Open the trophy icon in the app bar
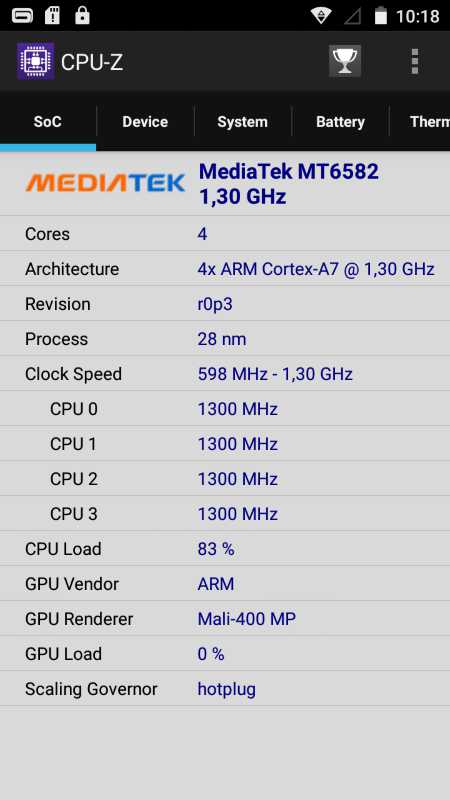This screenshot has height=800, width=450. (x=345, y=61)
